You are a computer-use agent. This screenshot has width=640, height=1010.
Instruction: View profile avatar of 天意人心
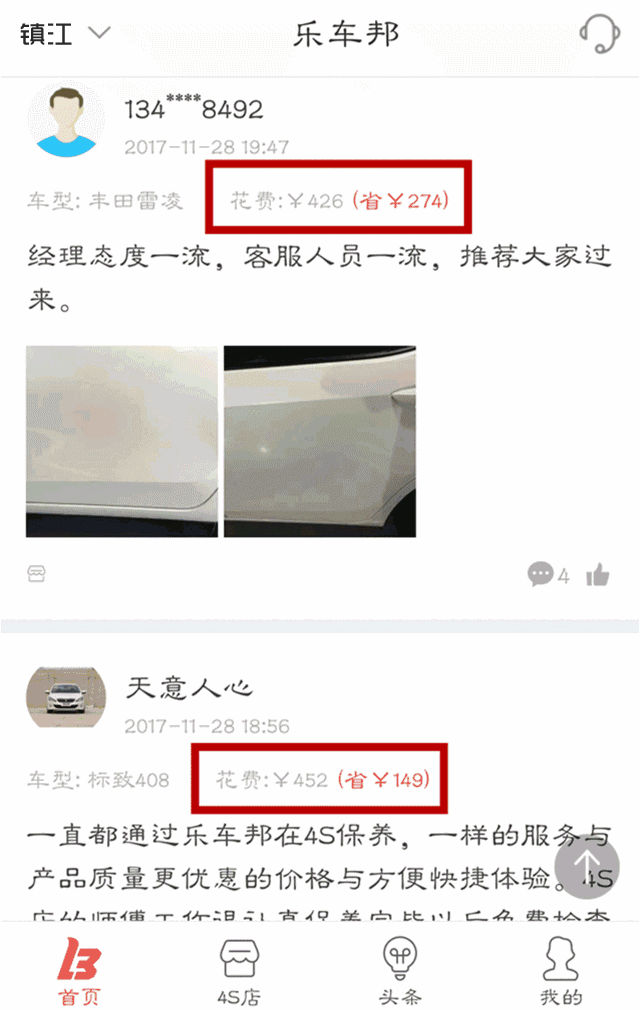pyautogui.click(x=65, y=696)
